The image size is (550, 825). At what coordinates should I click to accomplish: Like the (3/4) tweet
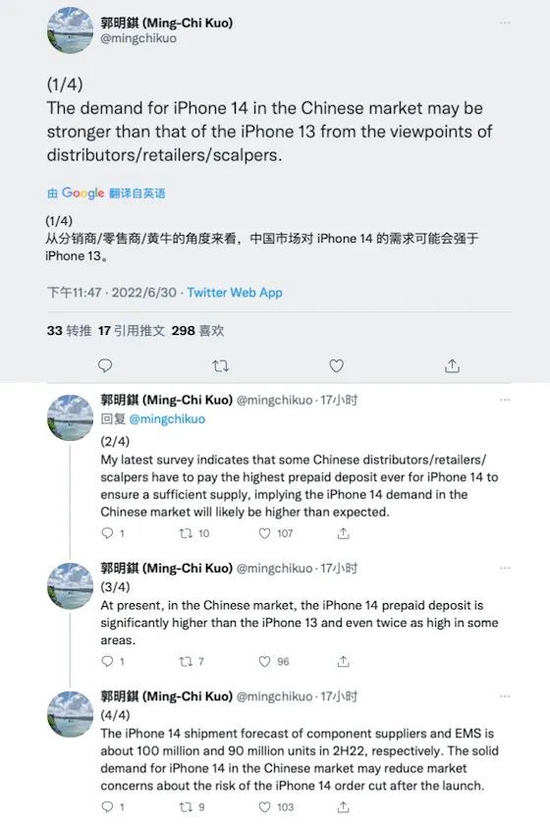pos(274,661)
